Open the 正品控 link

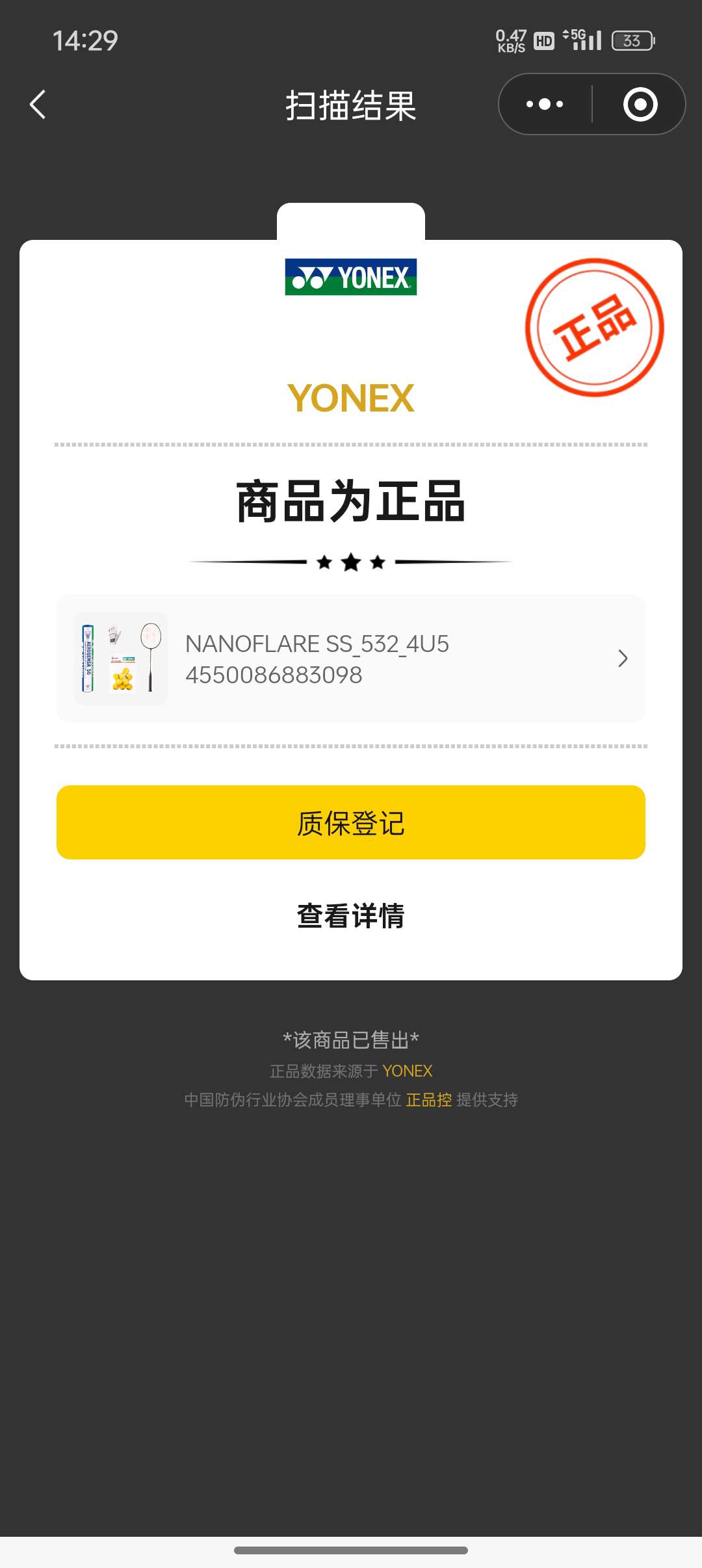pos(428,1100)
